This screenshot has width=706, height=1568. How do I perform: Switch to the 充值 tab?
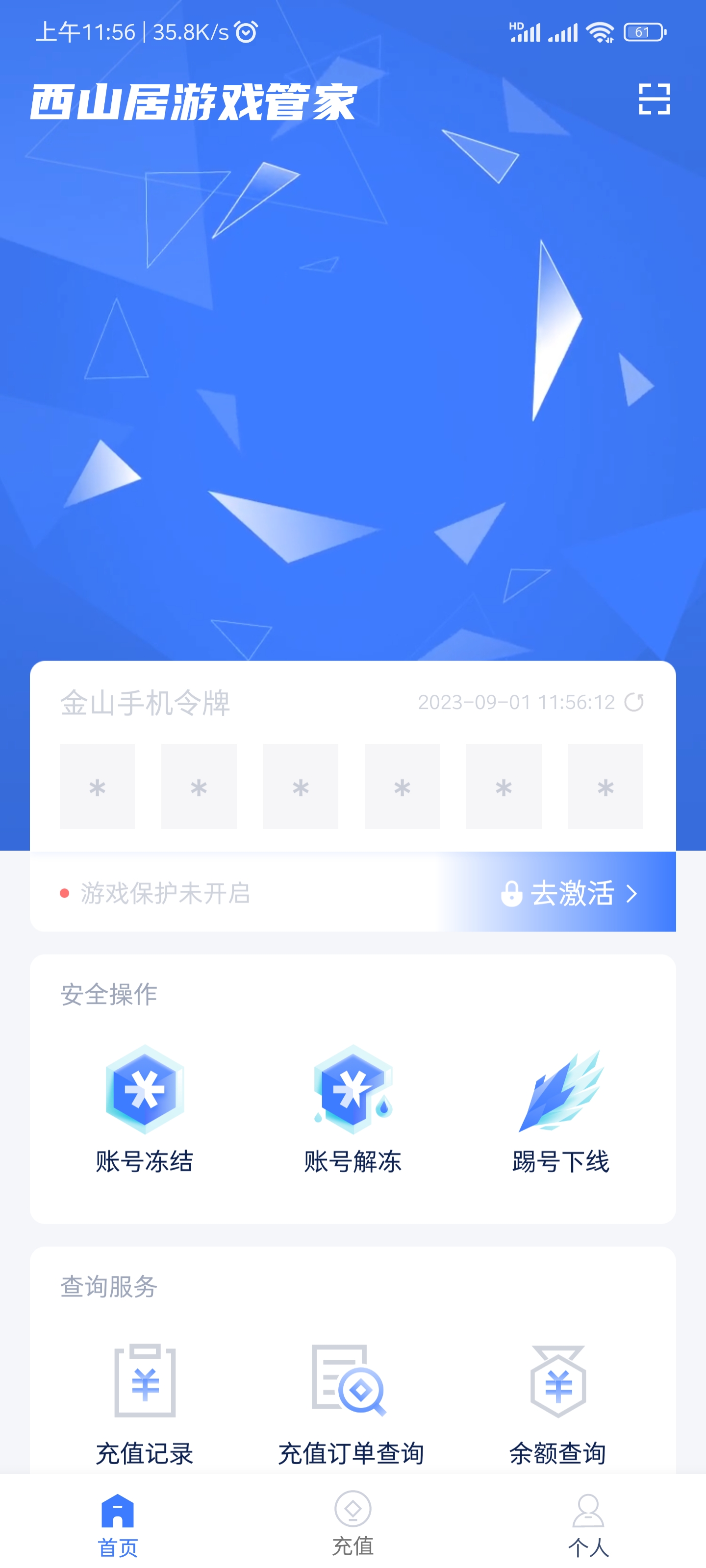click(353, 1523)
